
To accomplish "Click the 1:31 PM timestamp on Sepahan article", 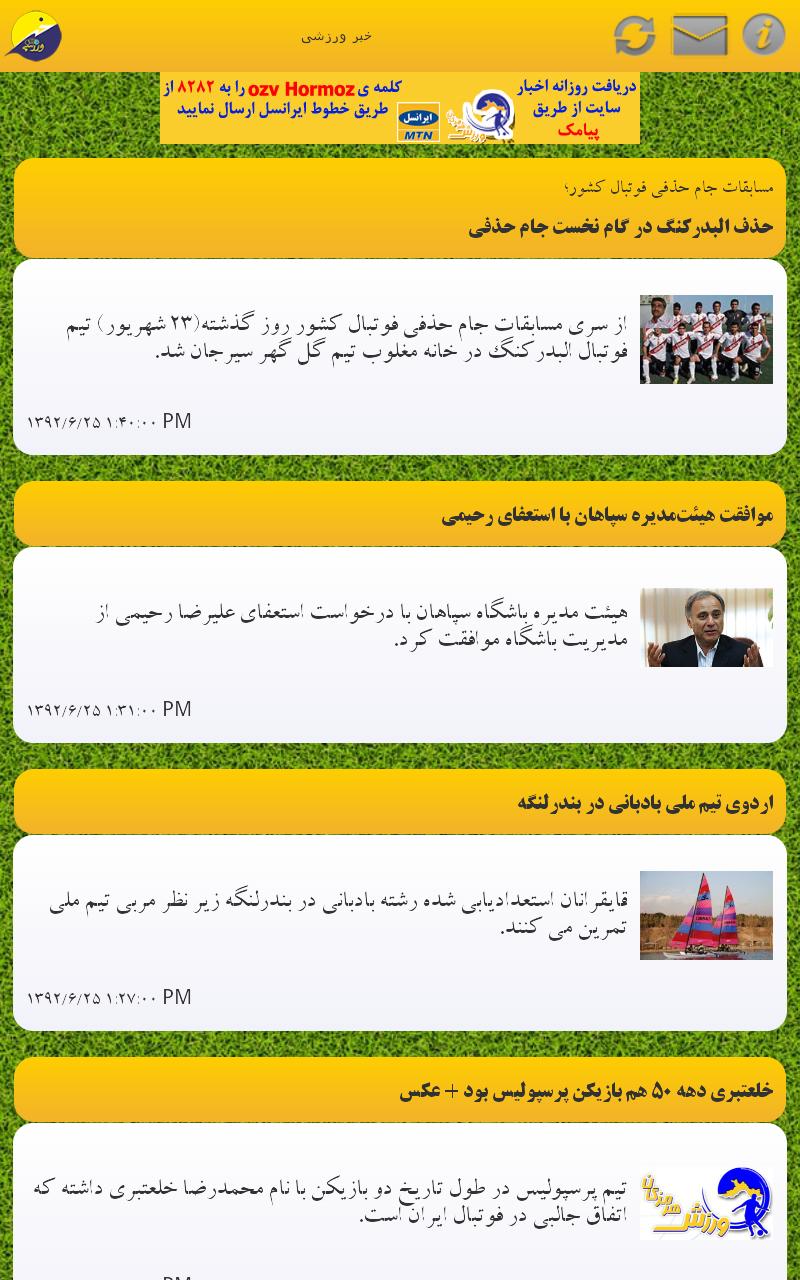I will (108, 709).
